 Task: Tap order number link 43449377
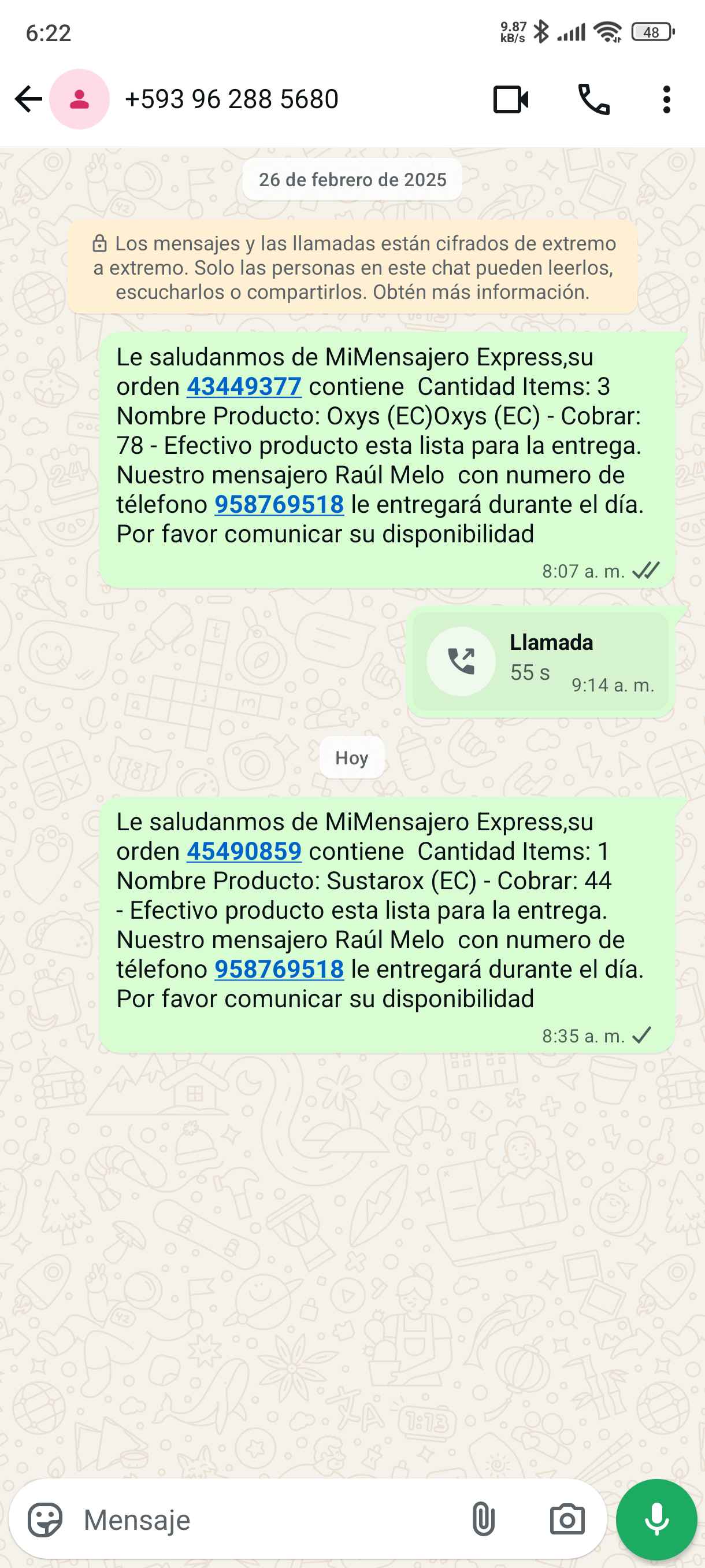[244, 387]
